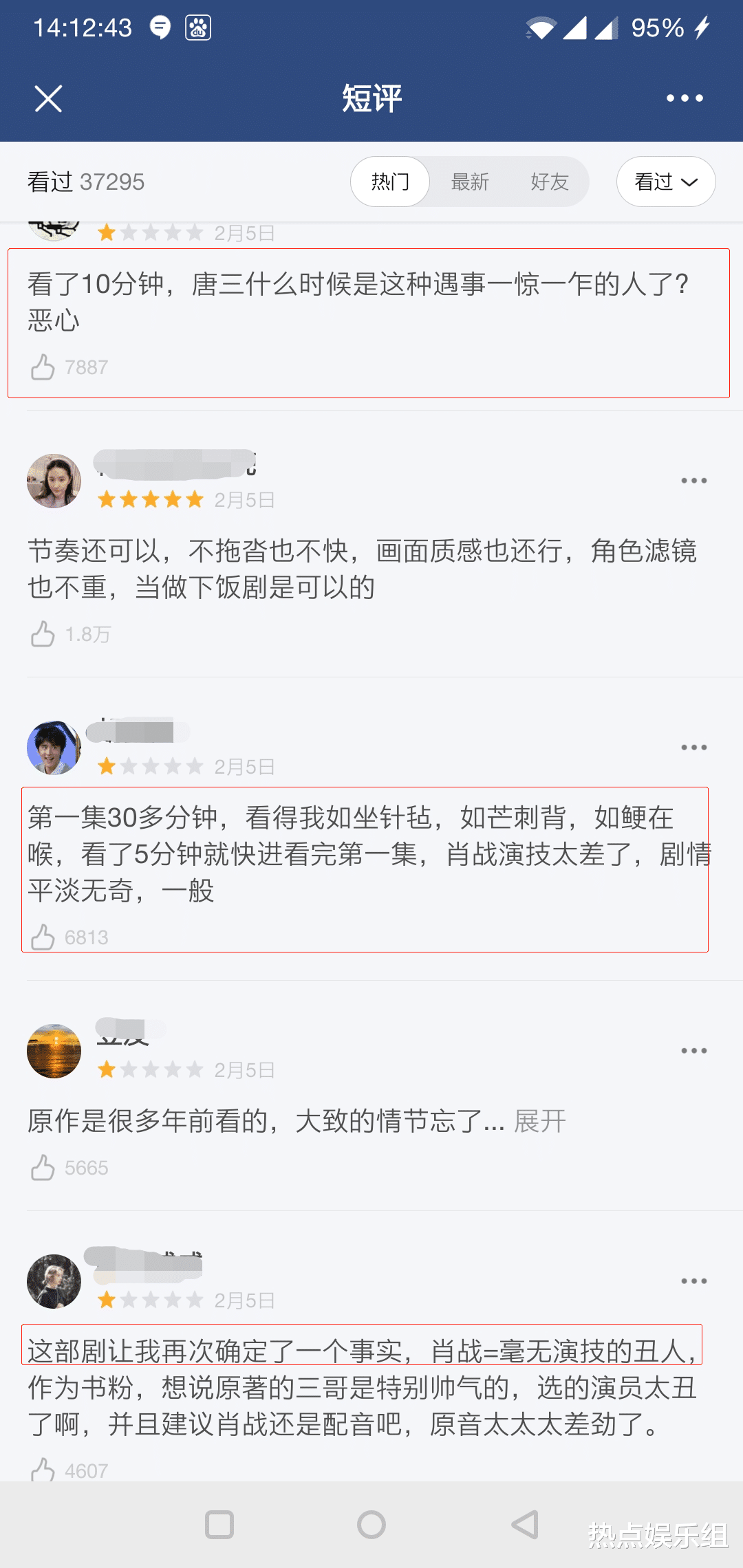
Task: Open the 看过 filter dropdown
Action: (x=665, y=182)
